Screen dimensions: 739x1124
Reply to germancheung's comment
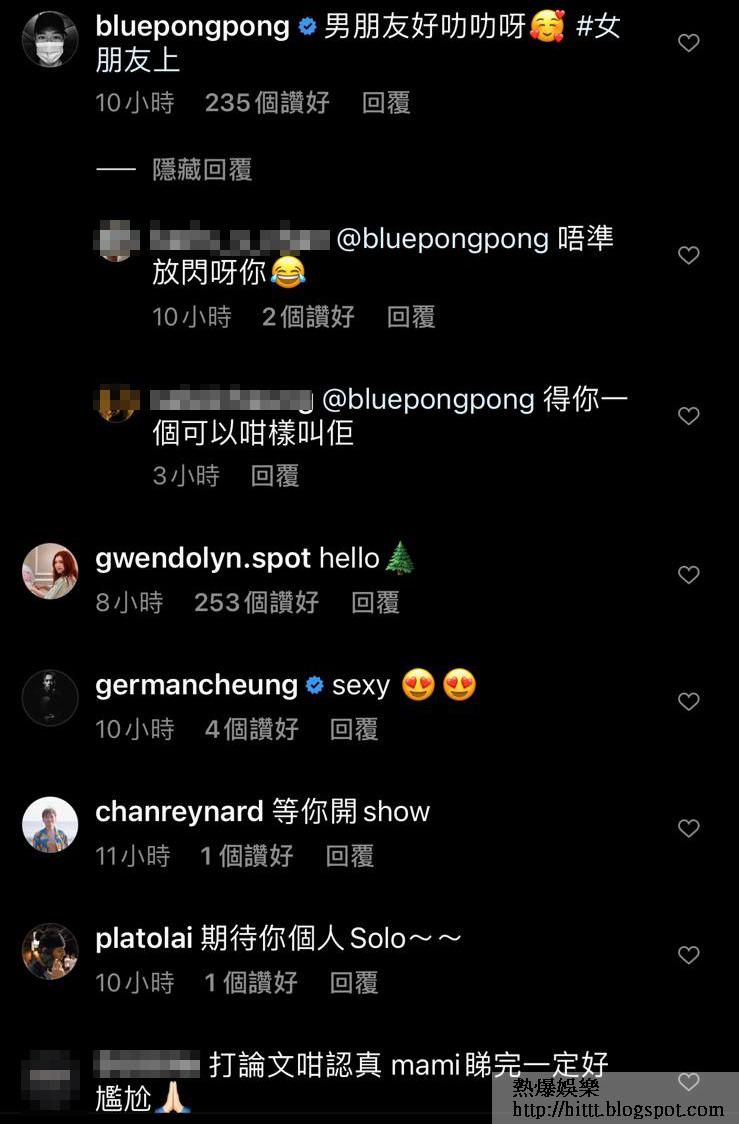354,729
